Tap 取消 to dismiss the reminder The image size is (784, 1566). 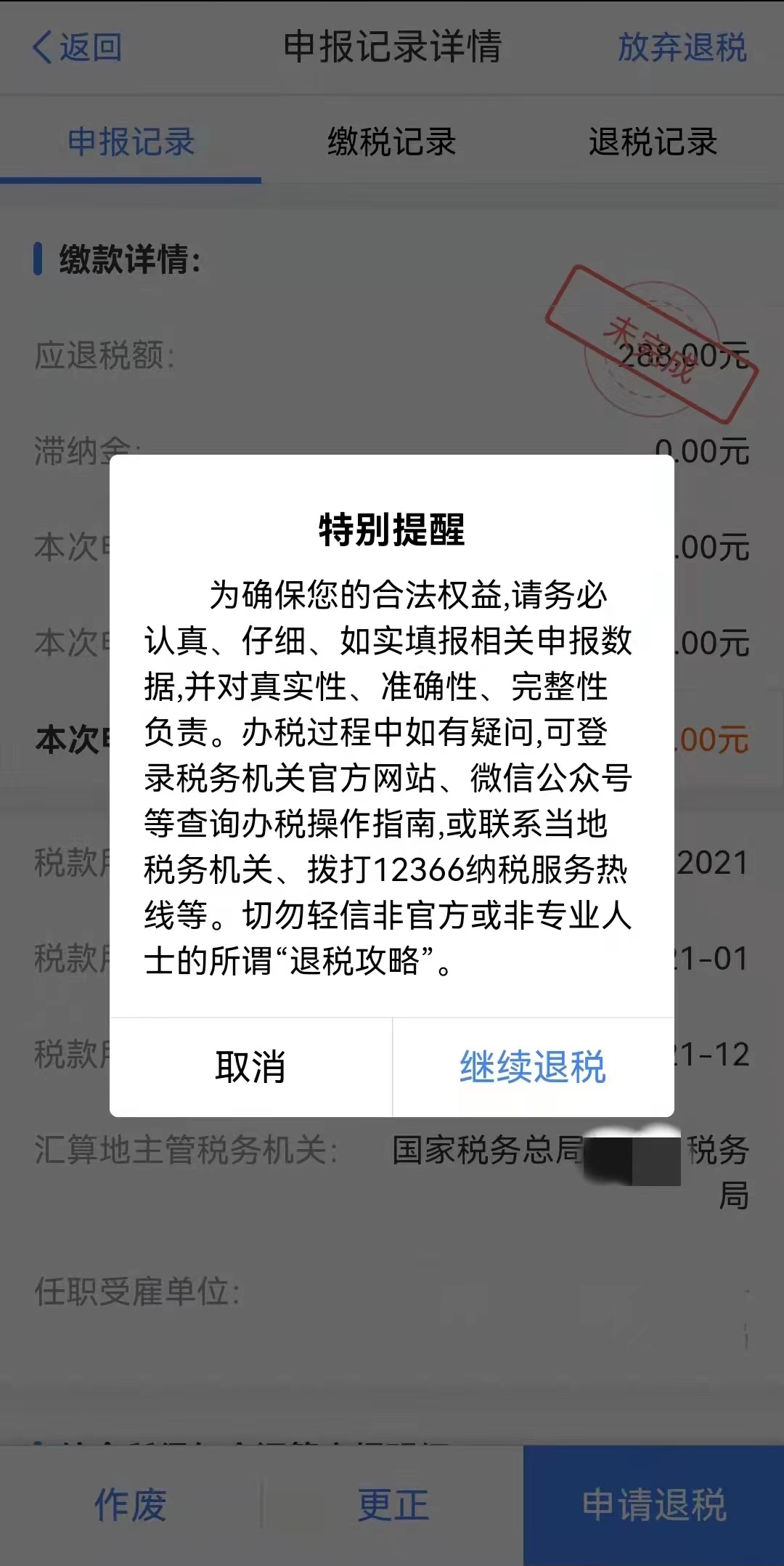[x=250, y=1067]
